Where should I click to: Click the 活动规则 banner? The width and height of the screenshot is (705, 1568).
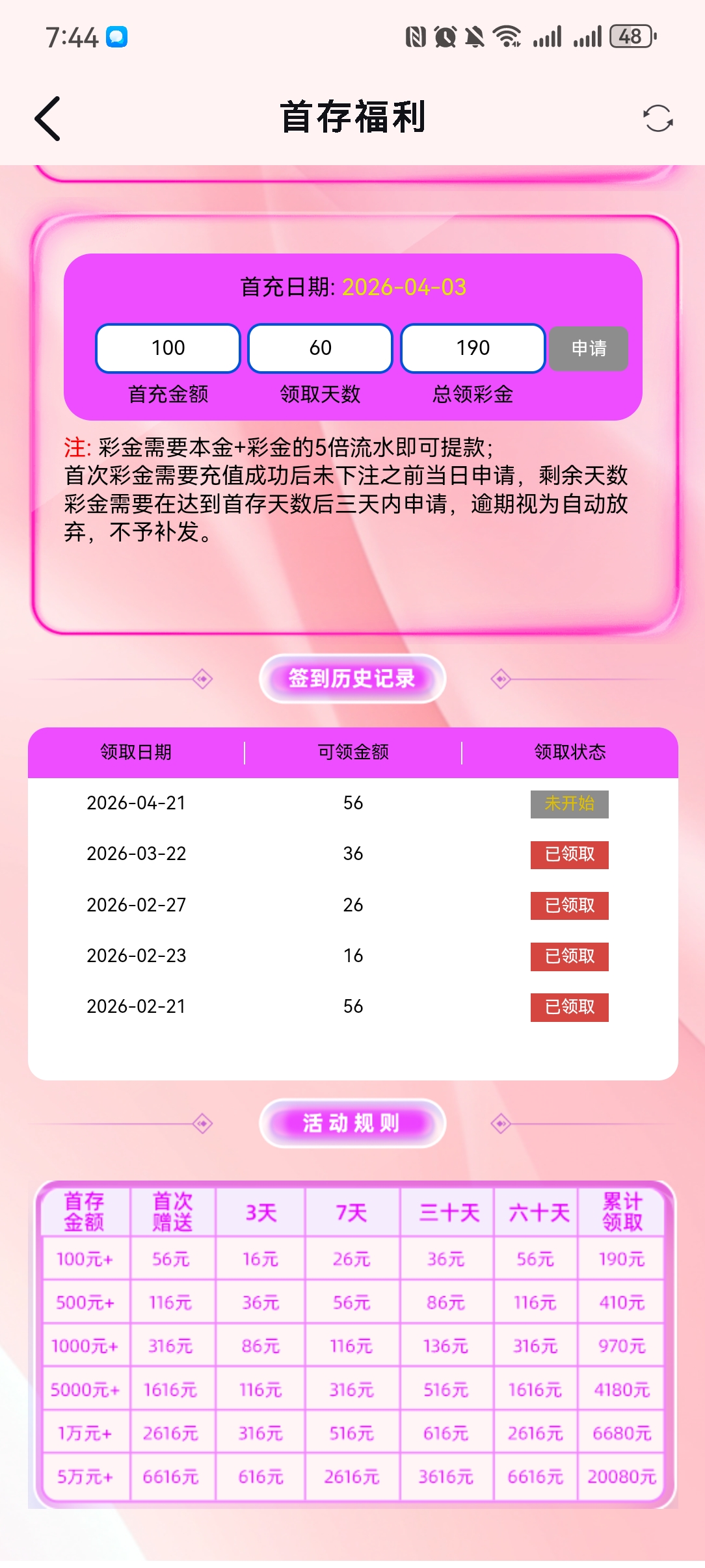[351, 1123]
